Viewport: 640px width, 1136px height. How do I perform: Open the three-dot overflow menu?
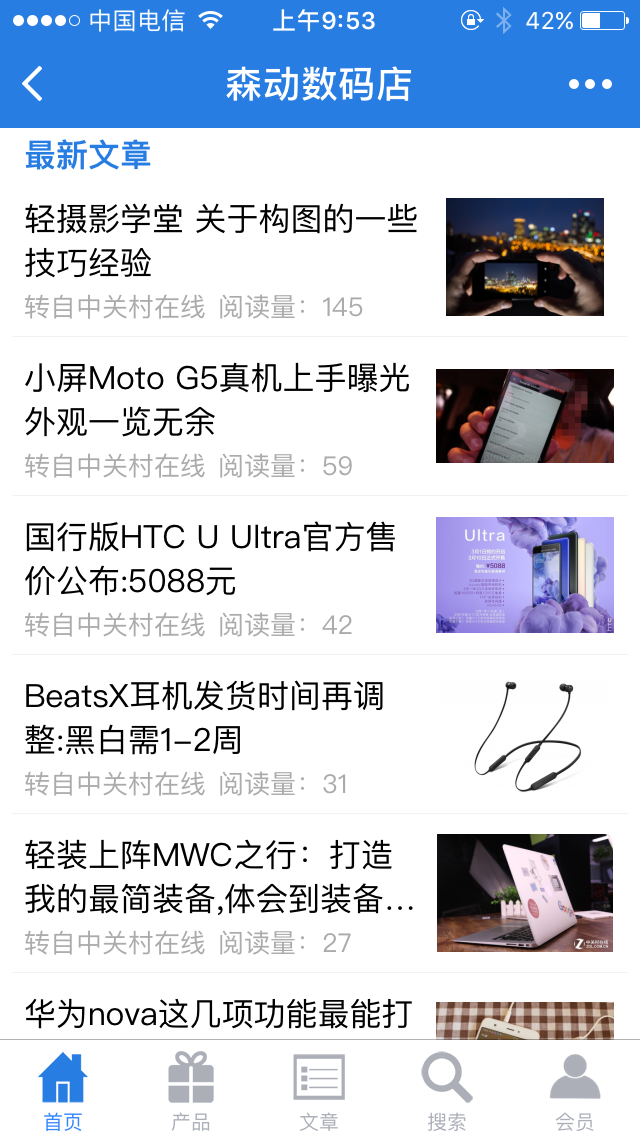[x=590, y=84]
